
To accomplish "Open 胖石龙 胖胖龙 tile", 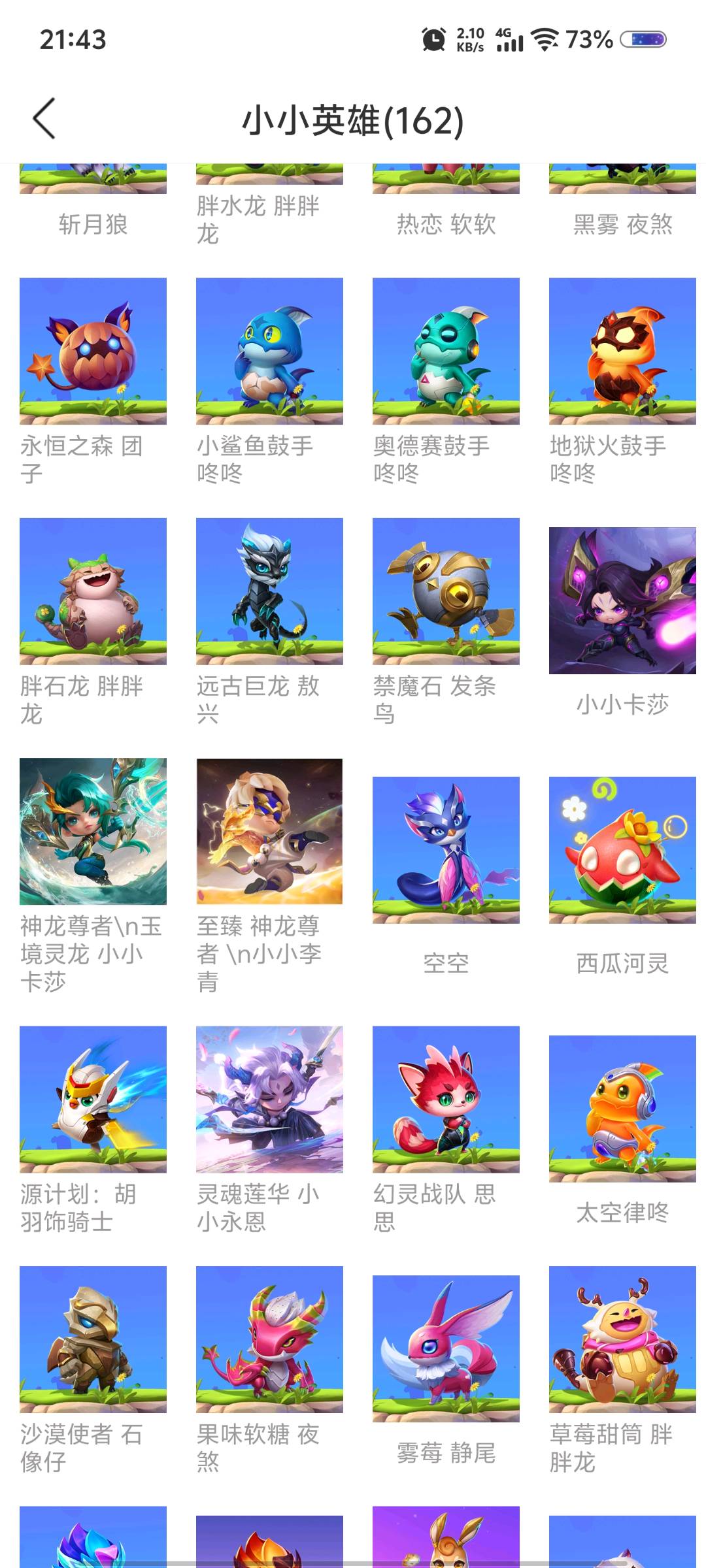I will (93, 591).
